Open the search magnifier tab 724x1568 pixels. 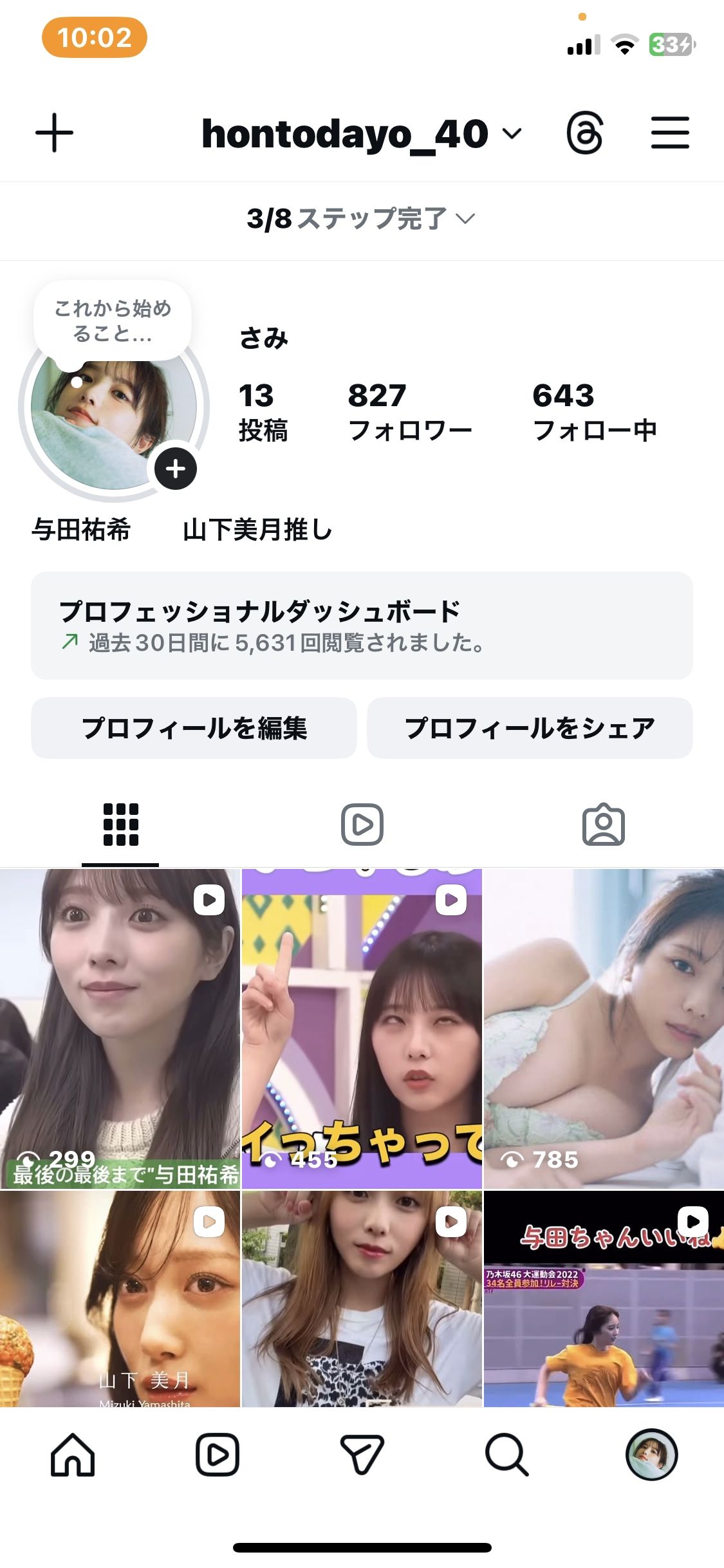pyautogui.click(x=506, y=1455)
